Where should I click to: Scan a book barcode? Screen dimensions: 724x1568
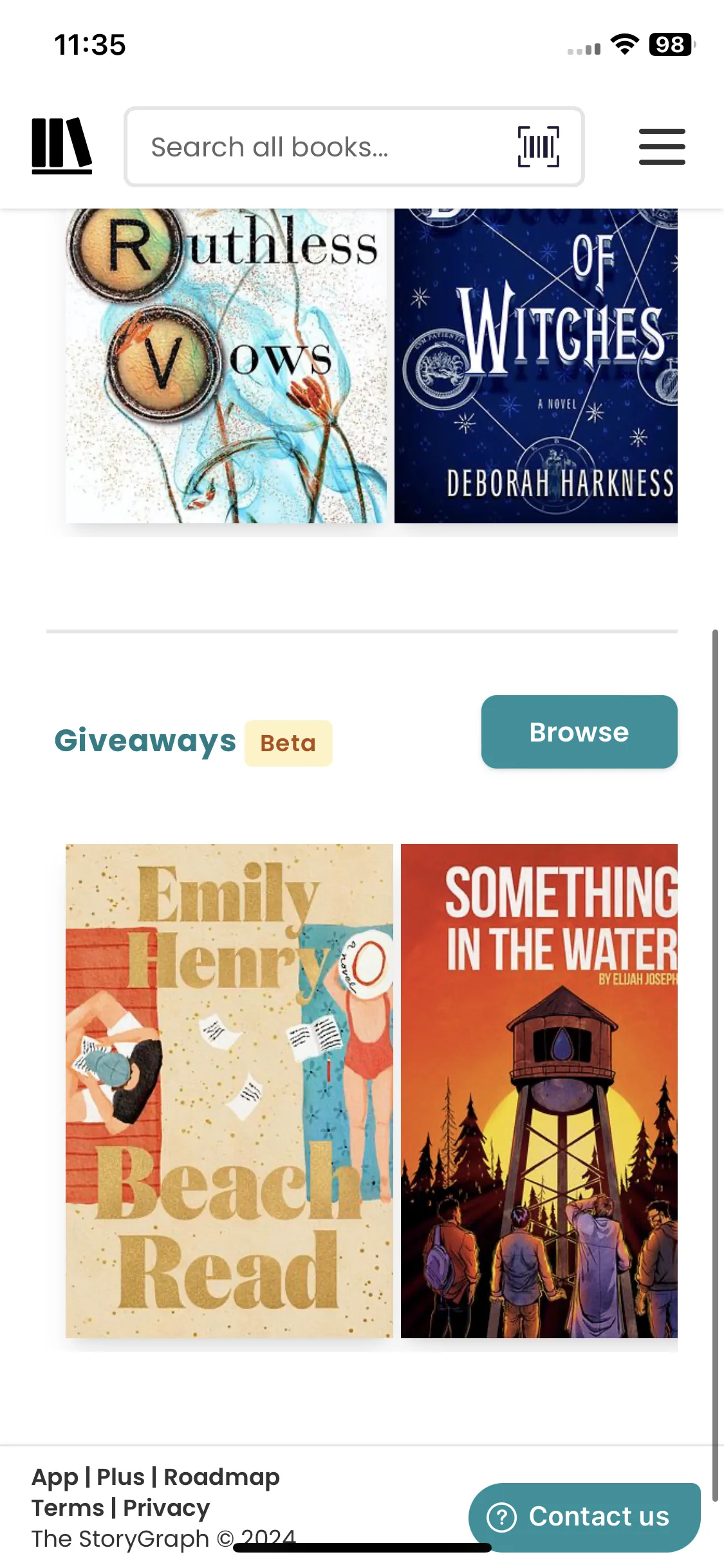tap(539, 147)
